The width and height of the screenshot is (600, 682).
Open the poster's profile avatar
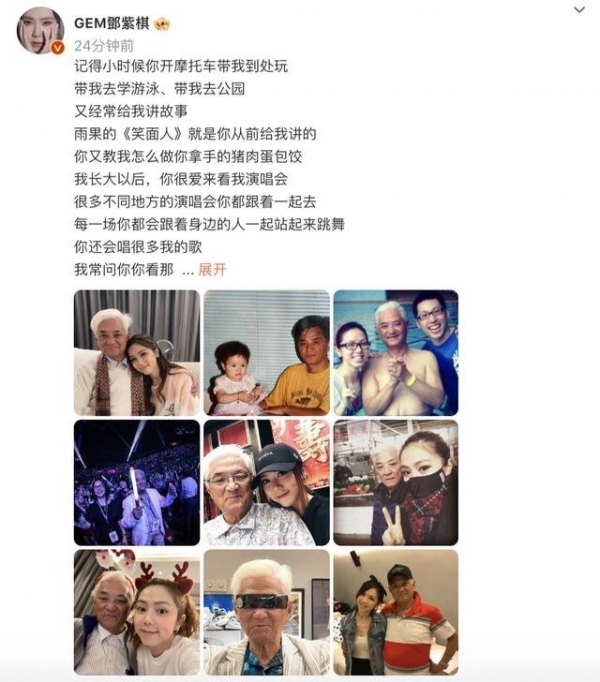click(x=40, y=30)
